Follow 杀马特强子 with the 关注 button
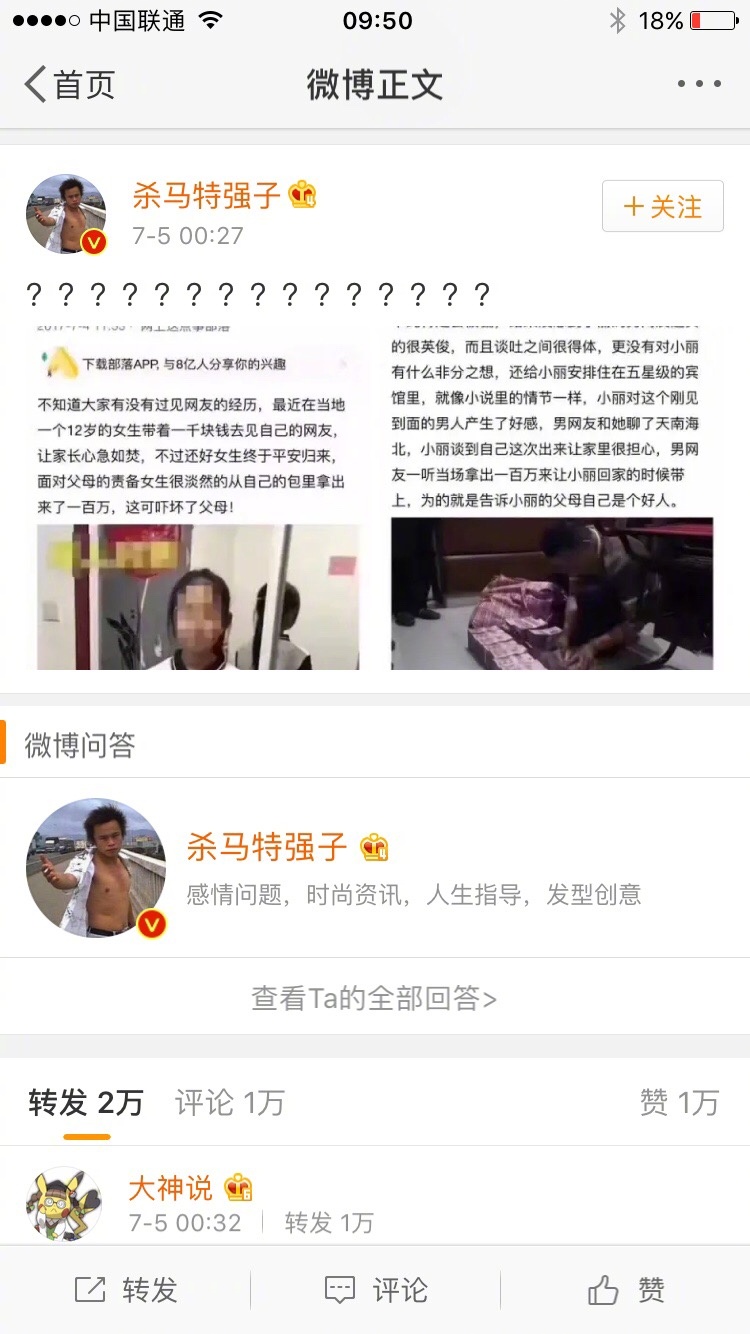Image resolution: width=750 pixels, height=1334 pixels. pos(662,207)
